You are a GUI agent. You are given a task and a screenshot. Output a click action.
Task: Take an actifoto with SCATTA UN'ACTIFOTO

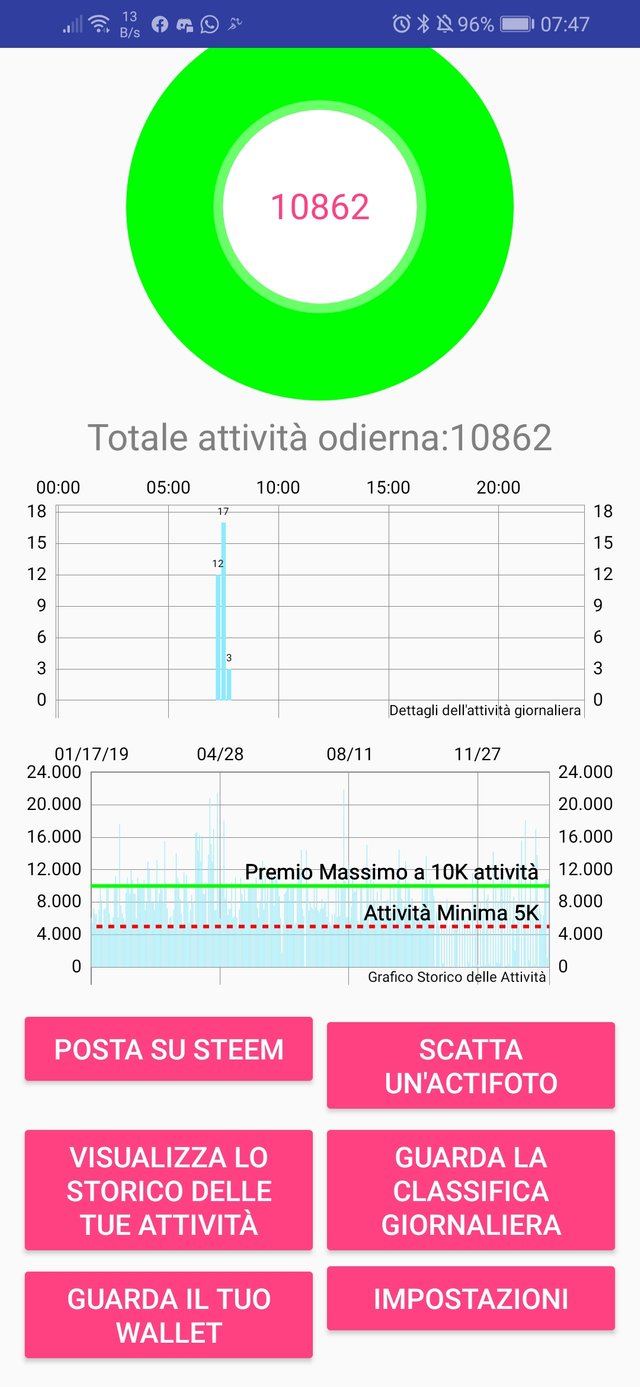471,1066
